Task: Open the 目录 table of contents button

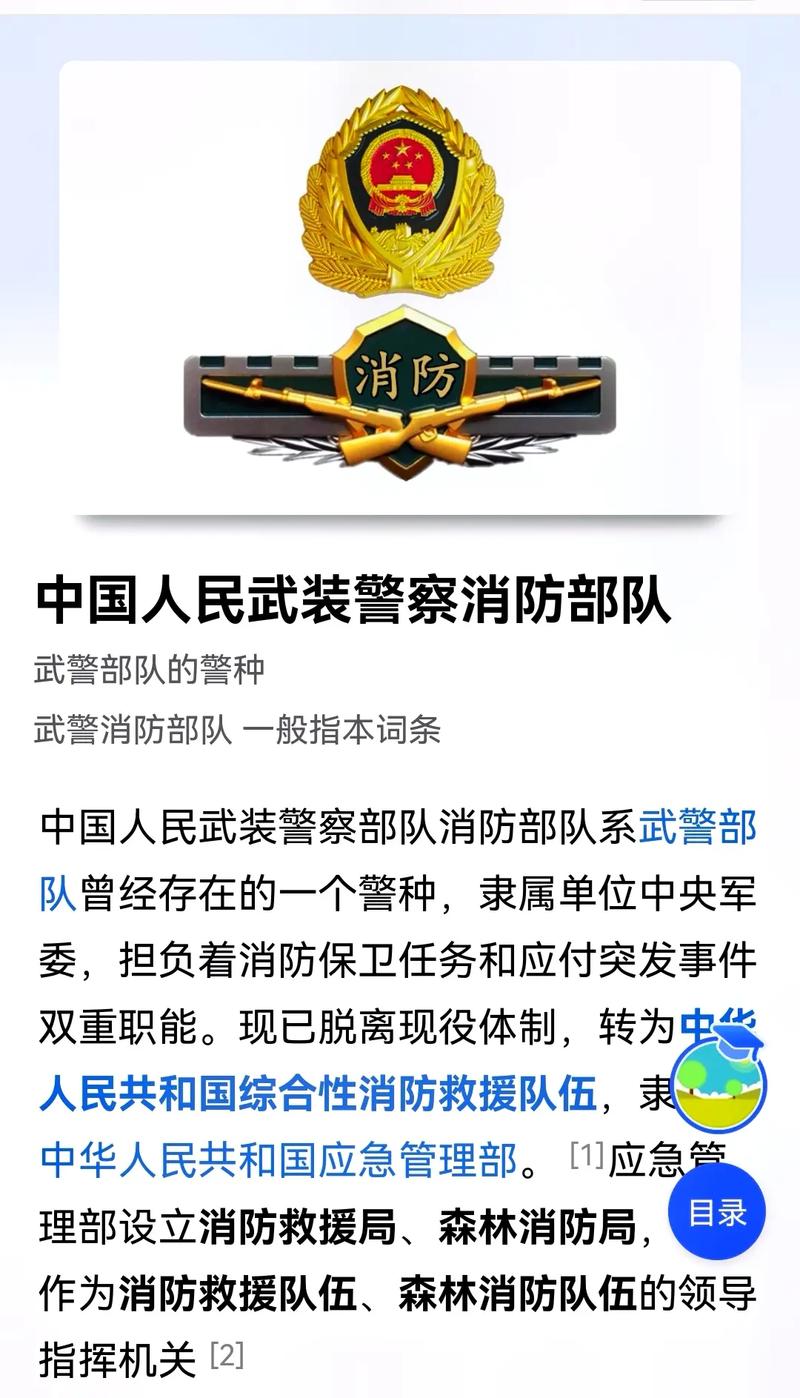Action: pyautogui.click(x=716, y=1213)
